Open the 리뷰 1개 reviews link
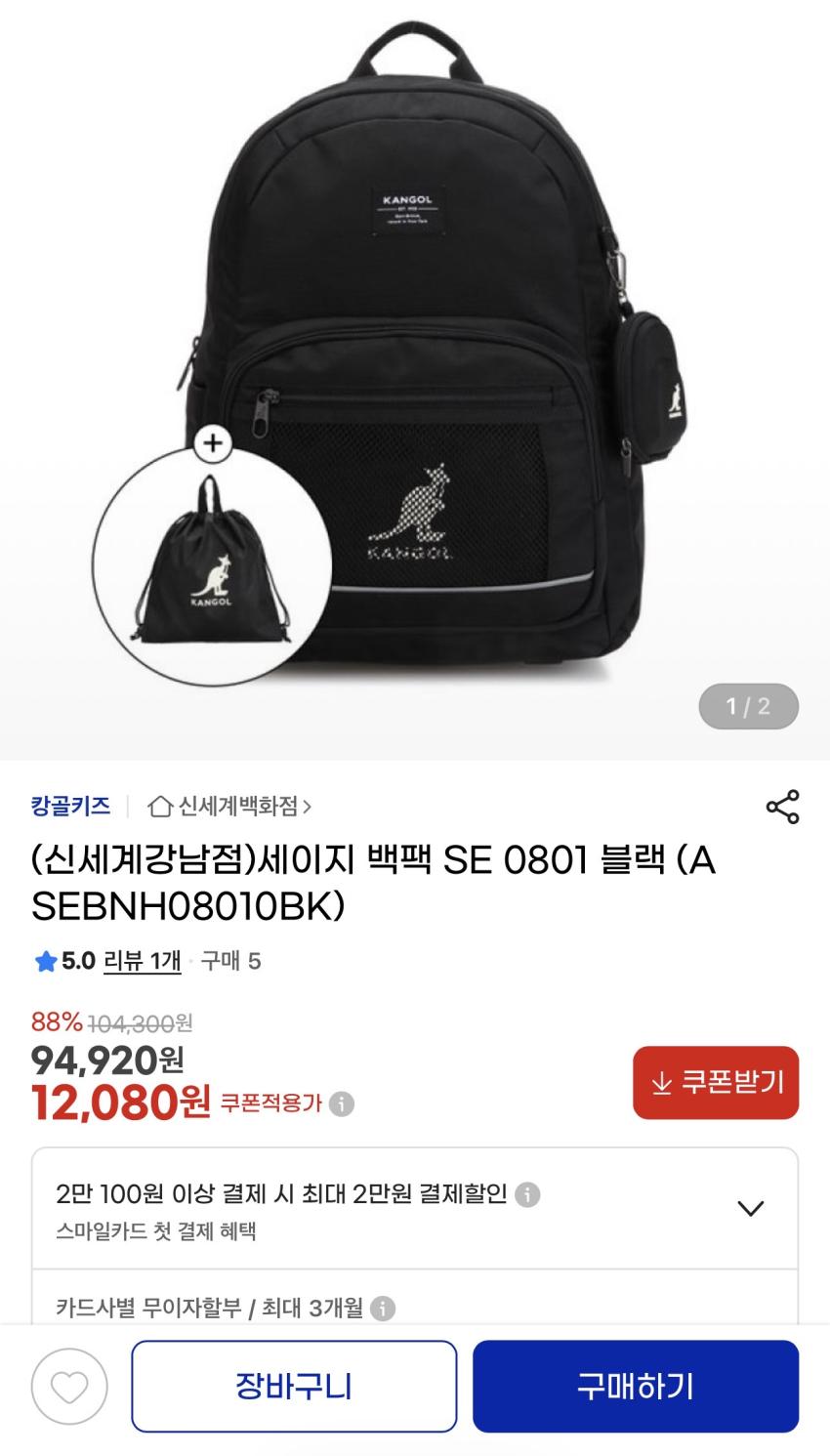Viewport: 830px width, 1456px height. tap(142, 961)
